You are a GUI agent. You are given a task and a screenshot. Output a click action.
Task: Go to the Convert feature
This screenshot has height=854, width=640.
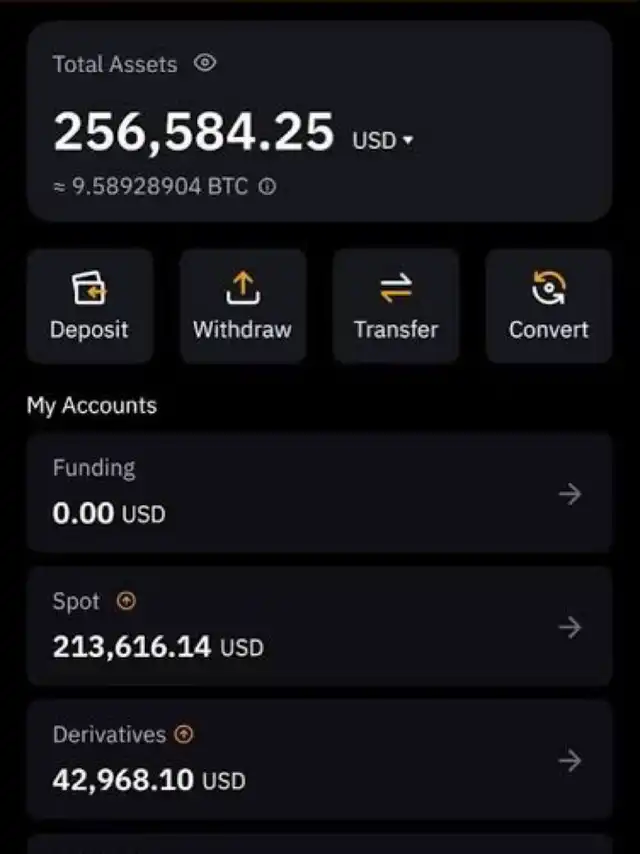(548, 306)
